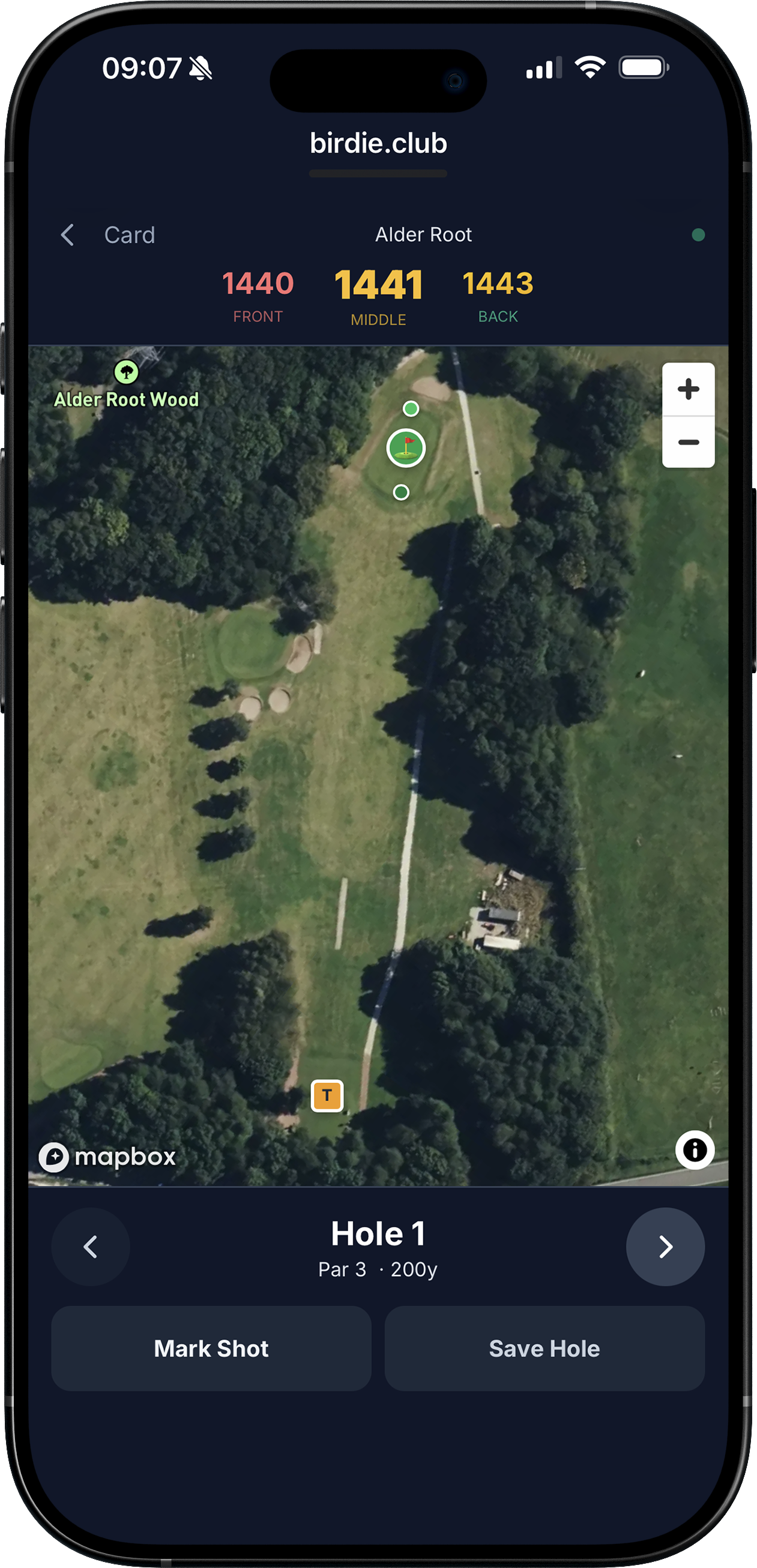Go to previous hole with left chevron
757x1568 pixels.
click(90, 1246)
